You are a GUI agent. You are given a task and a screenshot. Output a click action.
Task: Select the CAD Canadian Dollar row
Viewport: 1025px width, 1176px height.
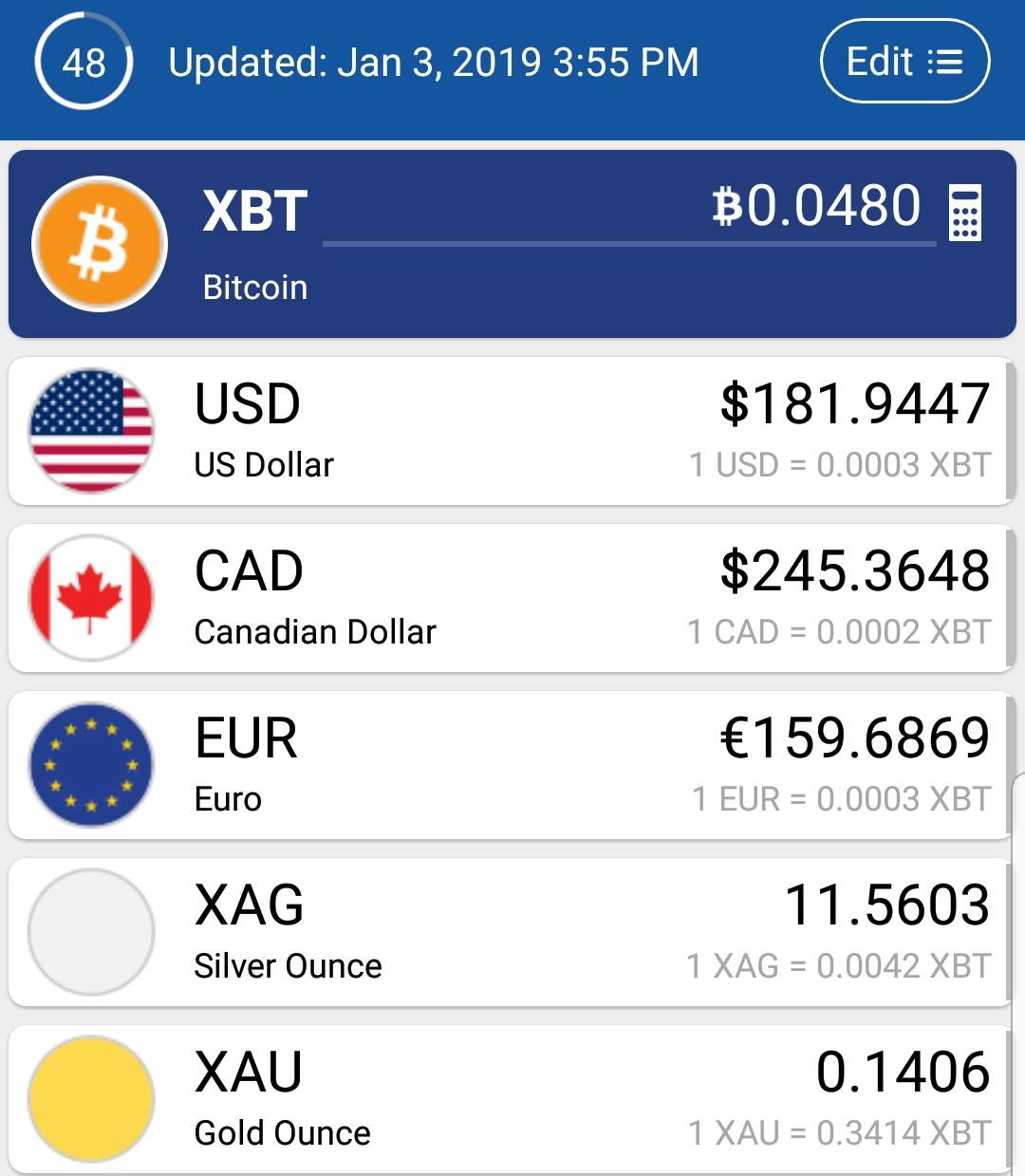(509, 599)
